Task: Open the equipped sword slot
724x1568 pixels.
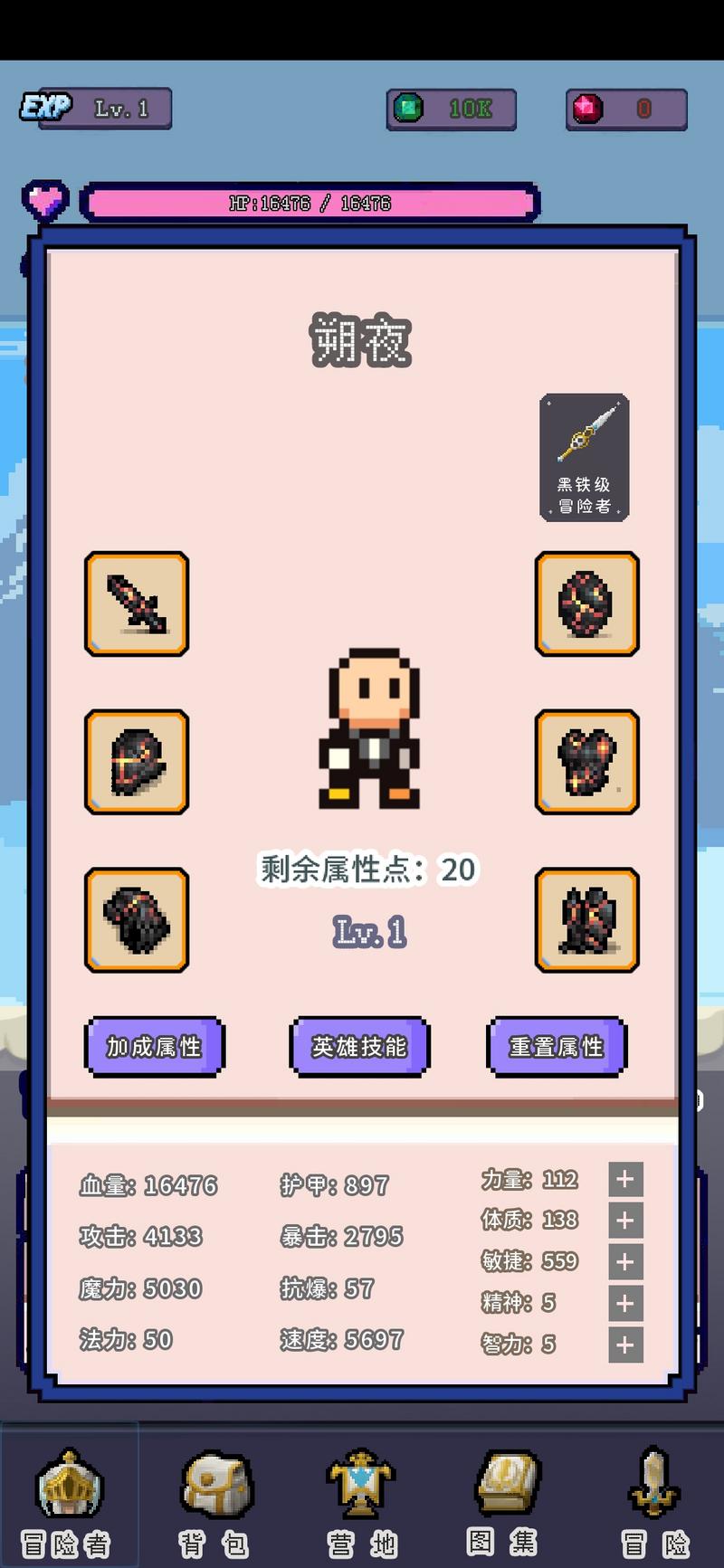Action: [137, 603]
